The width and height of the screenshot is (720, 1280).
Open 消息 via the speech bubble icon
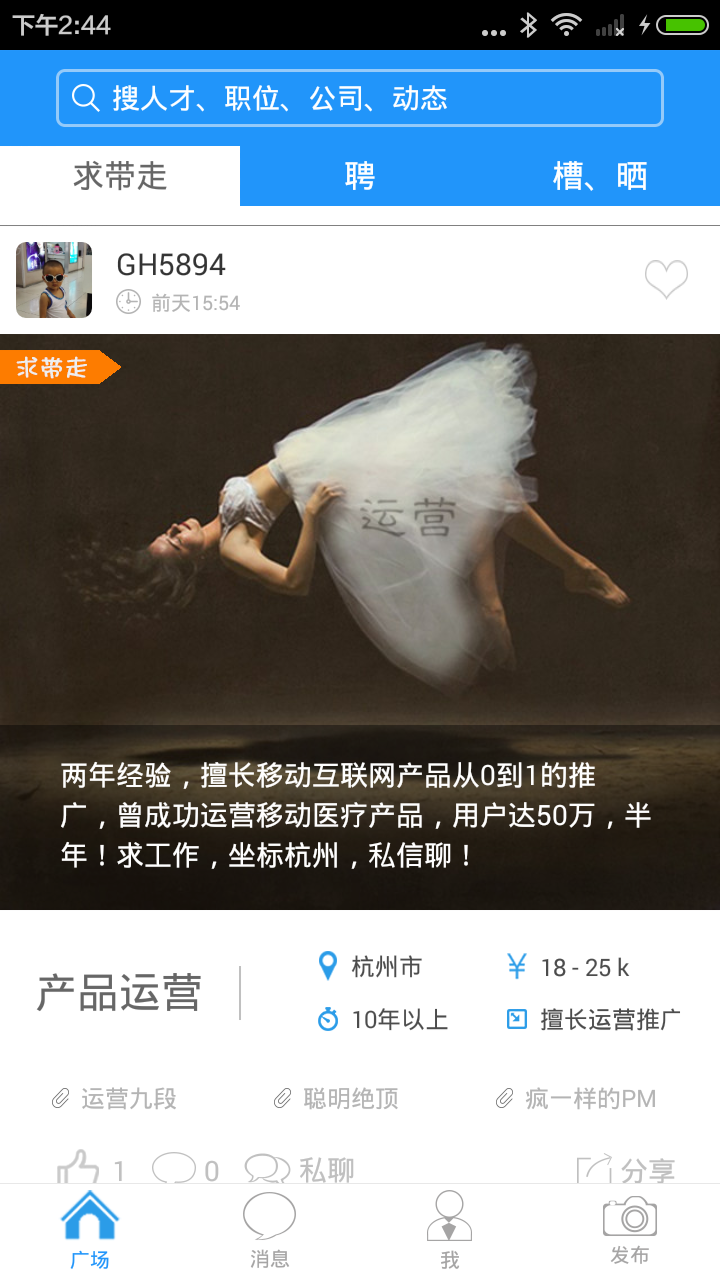(x=270, y=1215)
